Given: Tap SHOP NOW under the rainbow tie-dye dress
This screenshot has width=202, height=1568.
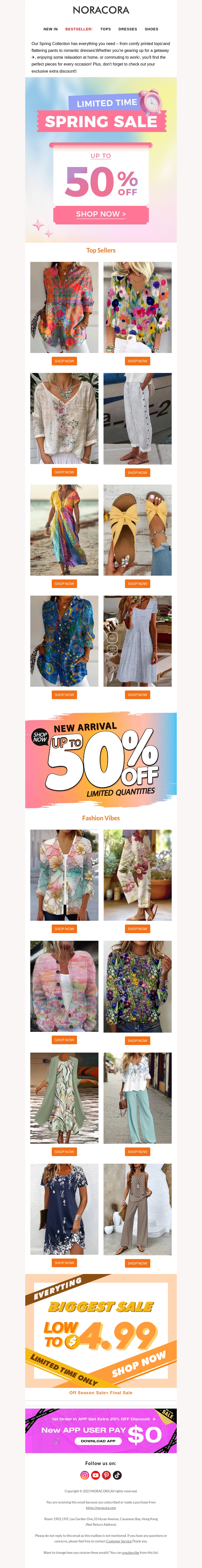Looking at the screenshot, I should tap(64, 584).
